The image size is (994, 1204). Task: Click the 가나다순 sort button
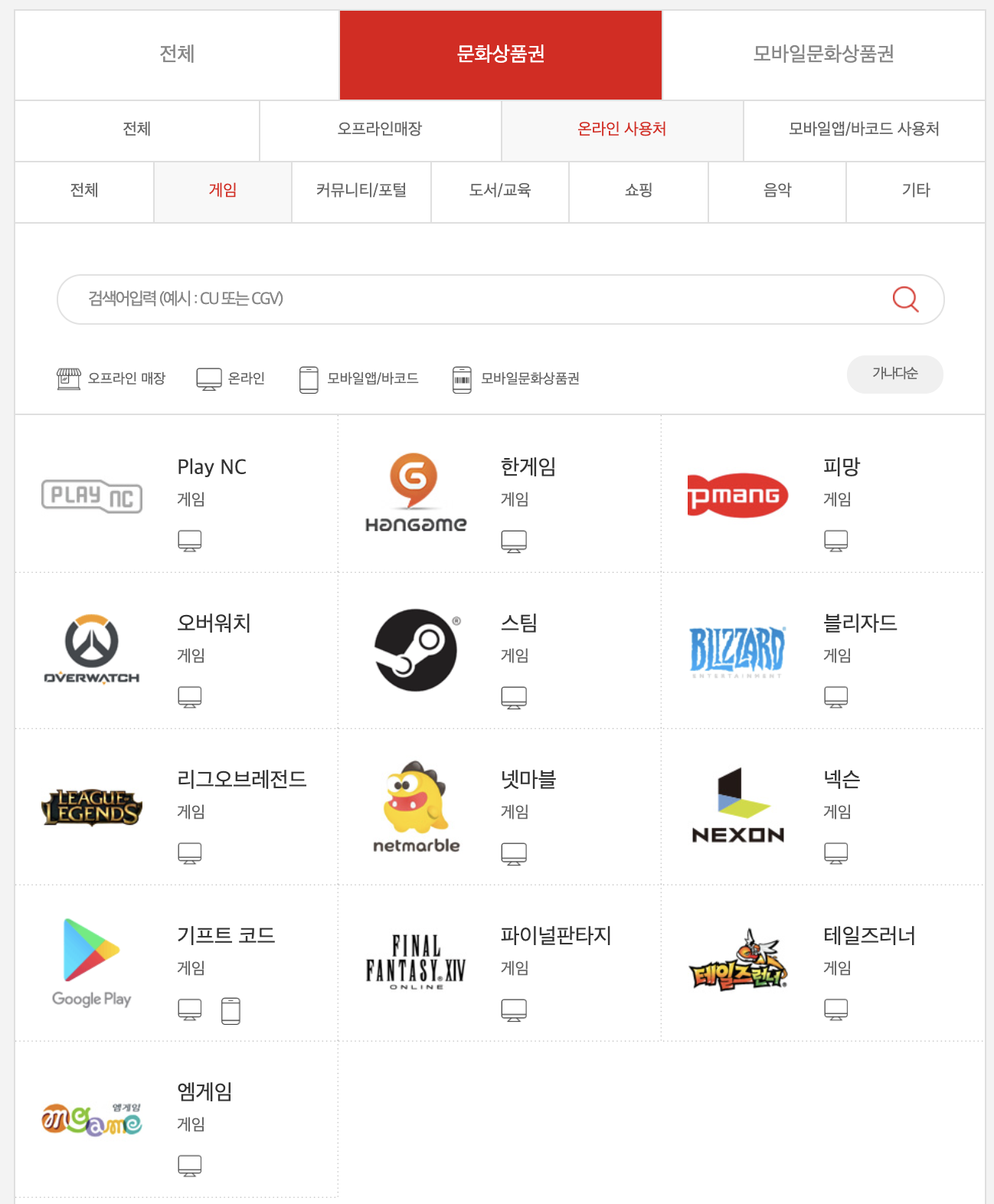pyautogui.click(x=894, y=375)
